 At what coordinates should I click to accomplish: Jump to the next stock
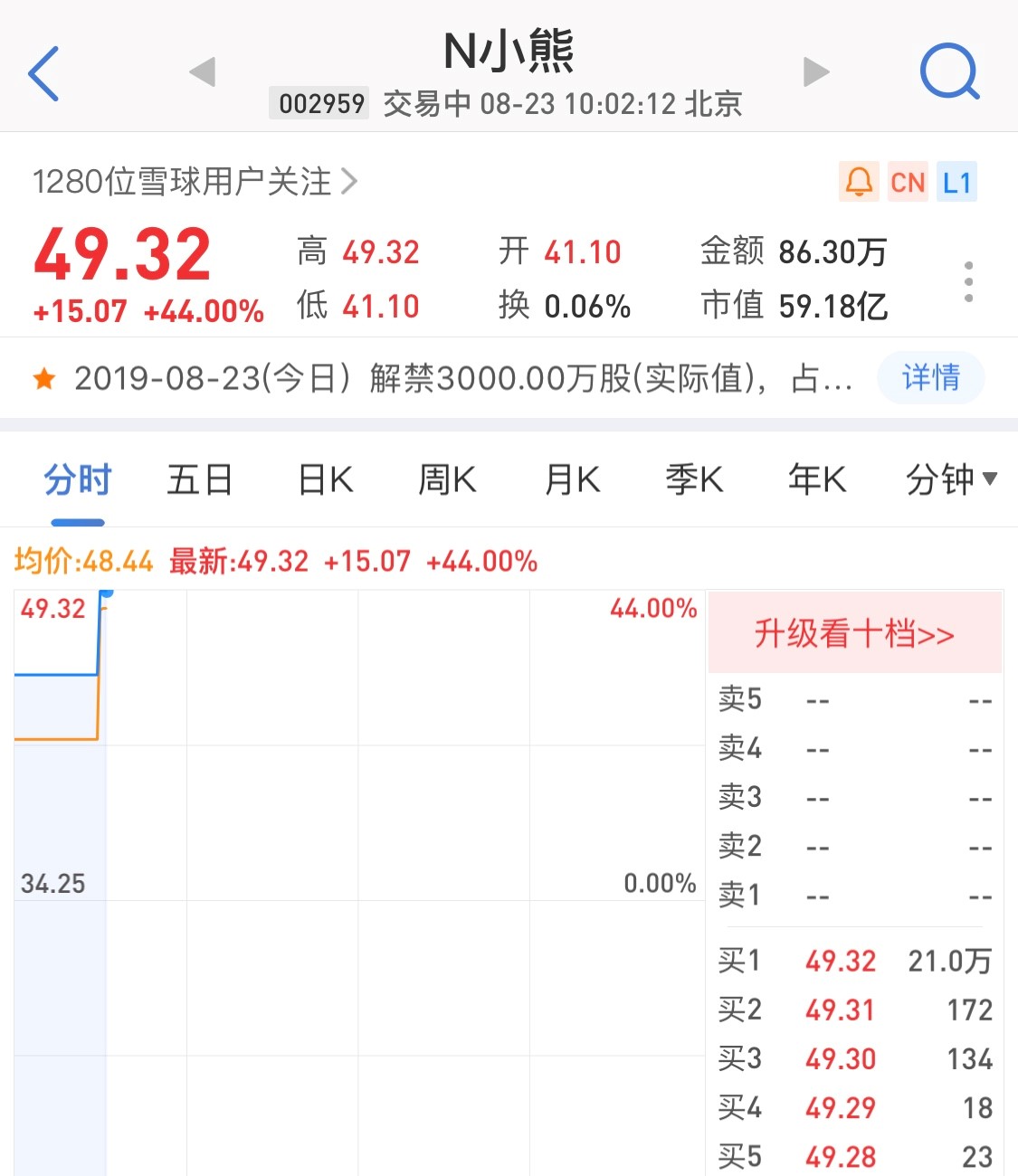(x=815, y=72)
